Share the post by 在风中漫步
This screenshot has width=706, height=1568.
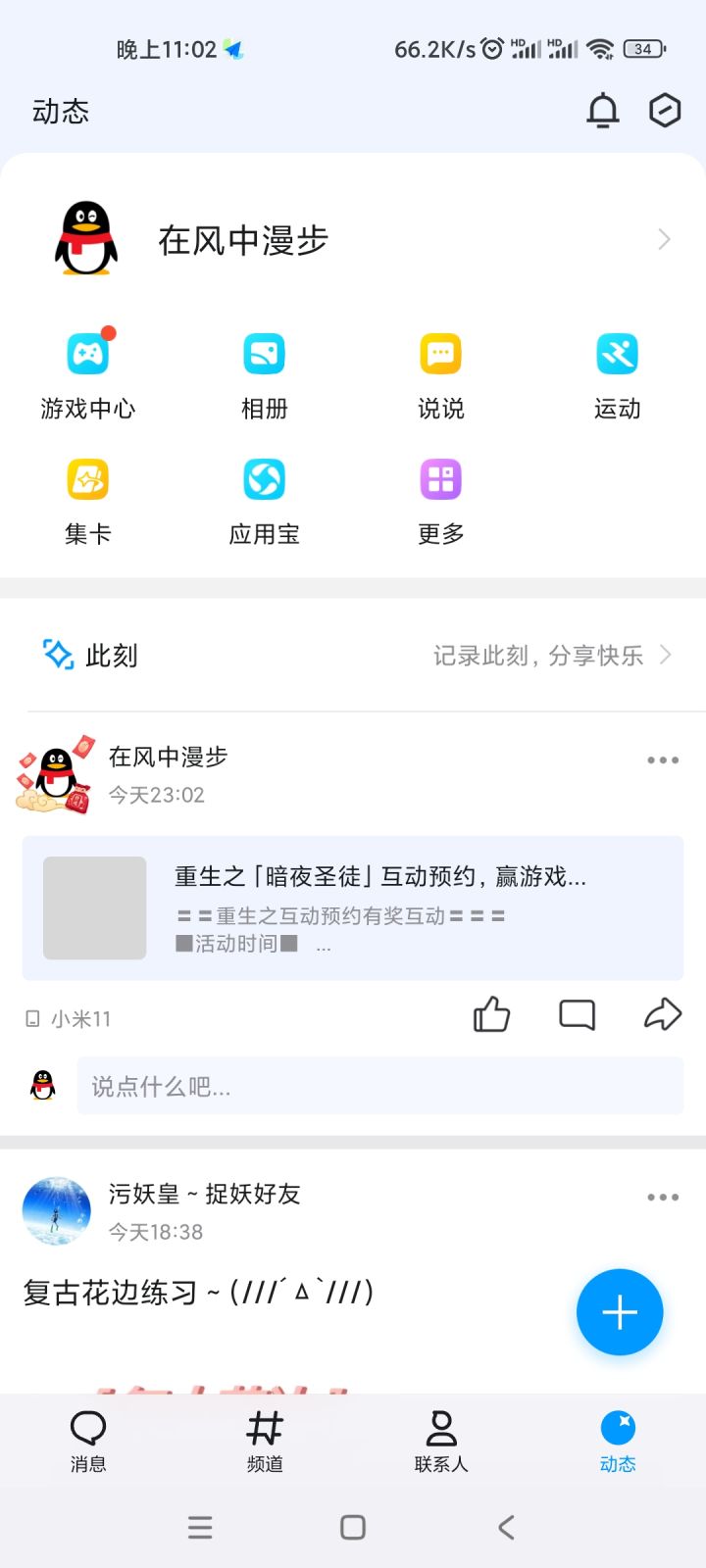pyautogui.click(x=663, y=1014)
